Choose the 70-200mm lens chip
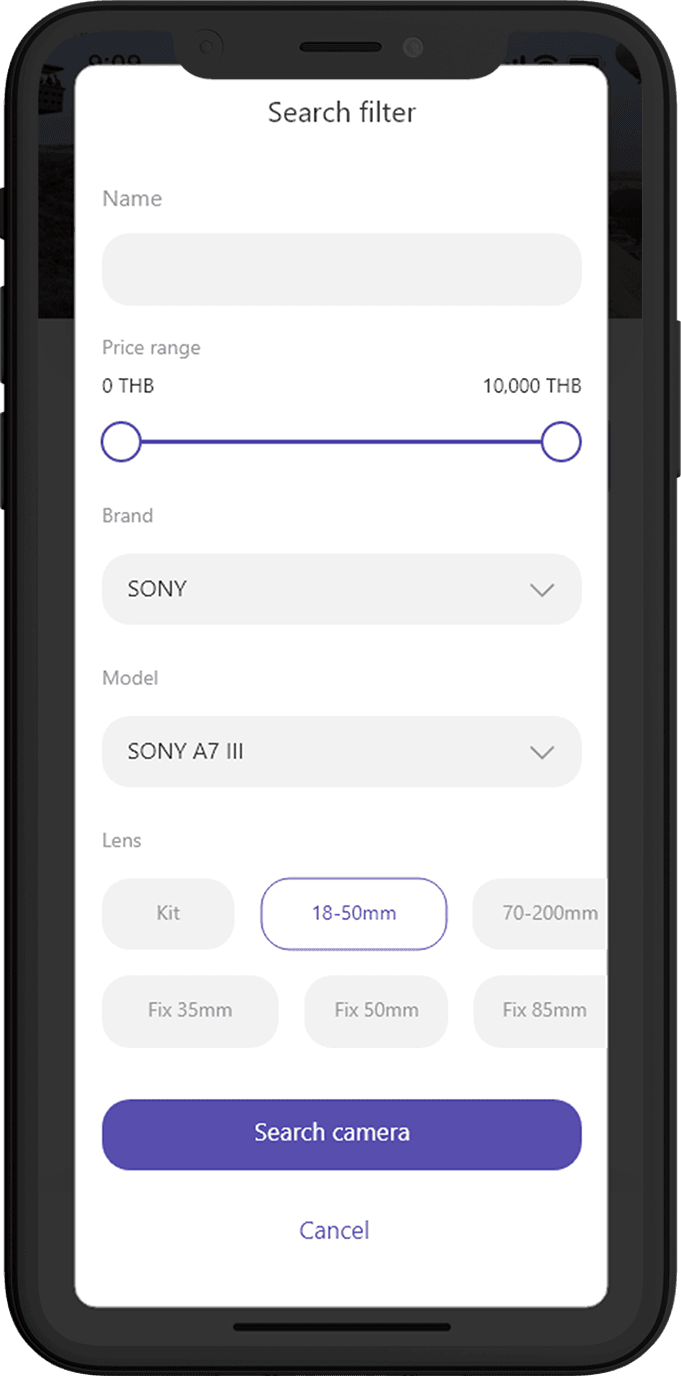The height and width of the screenshot is (1376, 681). pos(542,913)
